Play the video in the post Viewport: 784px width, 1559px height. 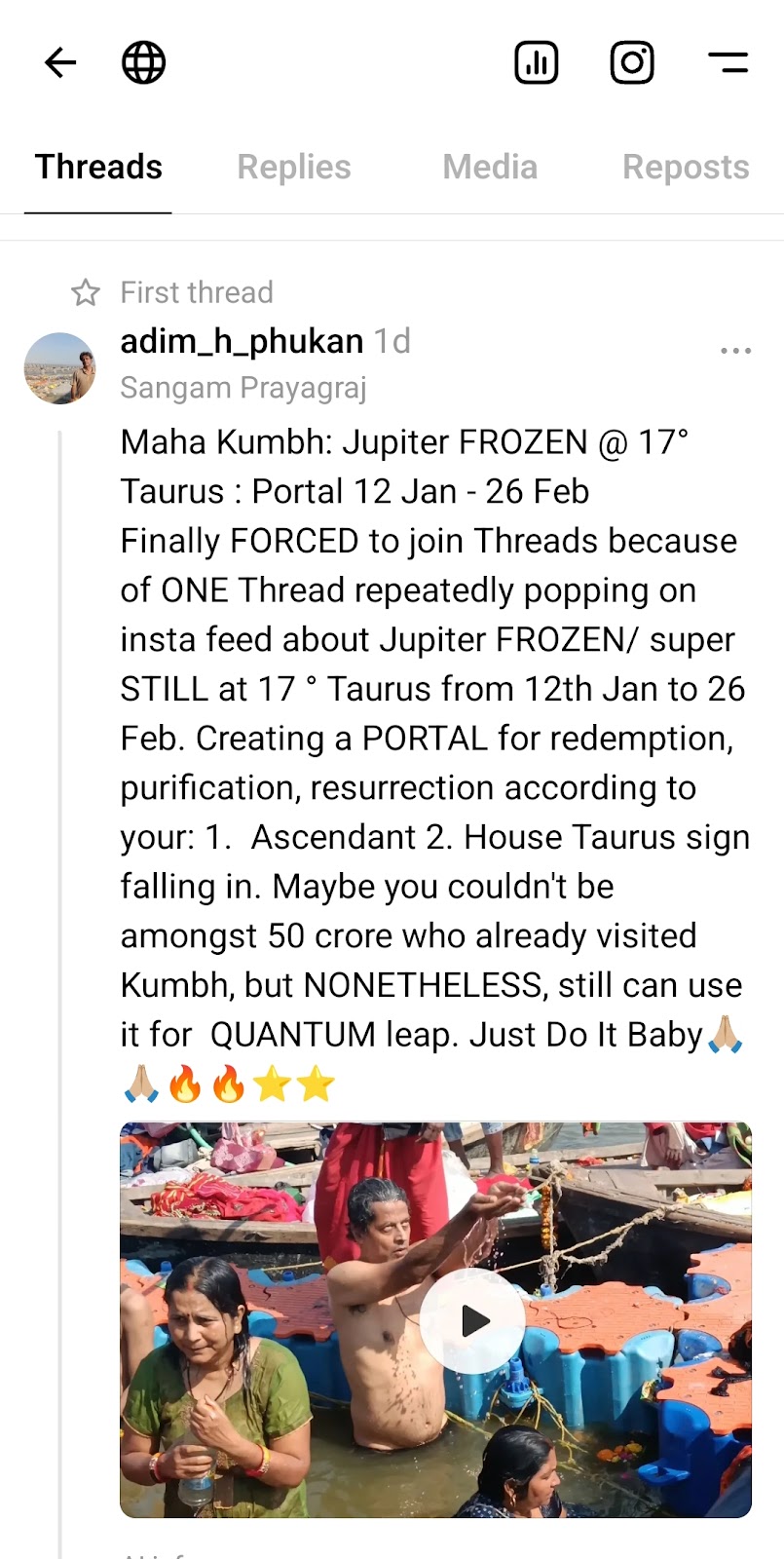473,1320
